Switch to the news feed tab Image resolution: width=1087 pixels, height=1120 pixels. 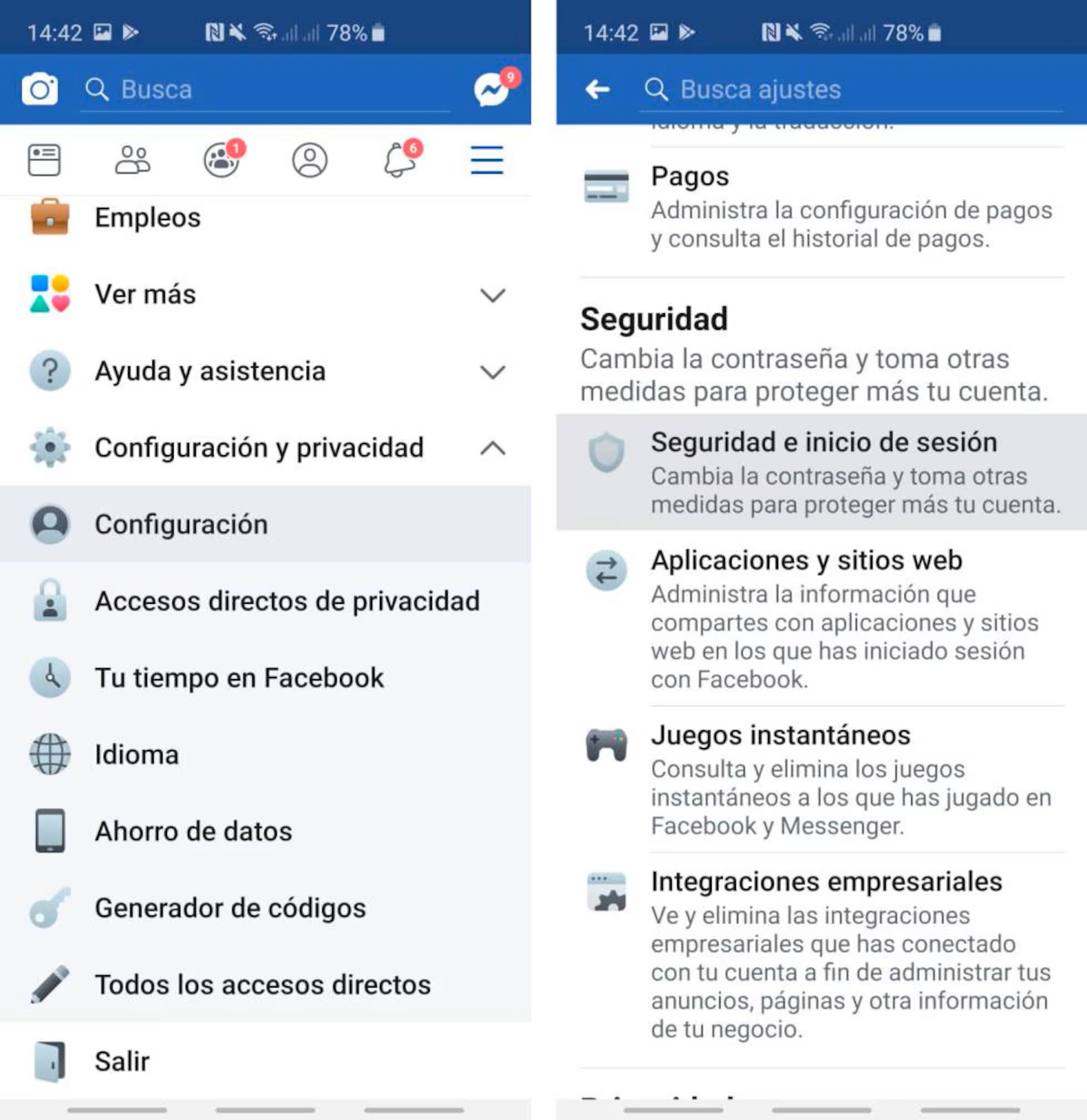(x=44, y=160)
